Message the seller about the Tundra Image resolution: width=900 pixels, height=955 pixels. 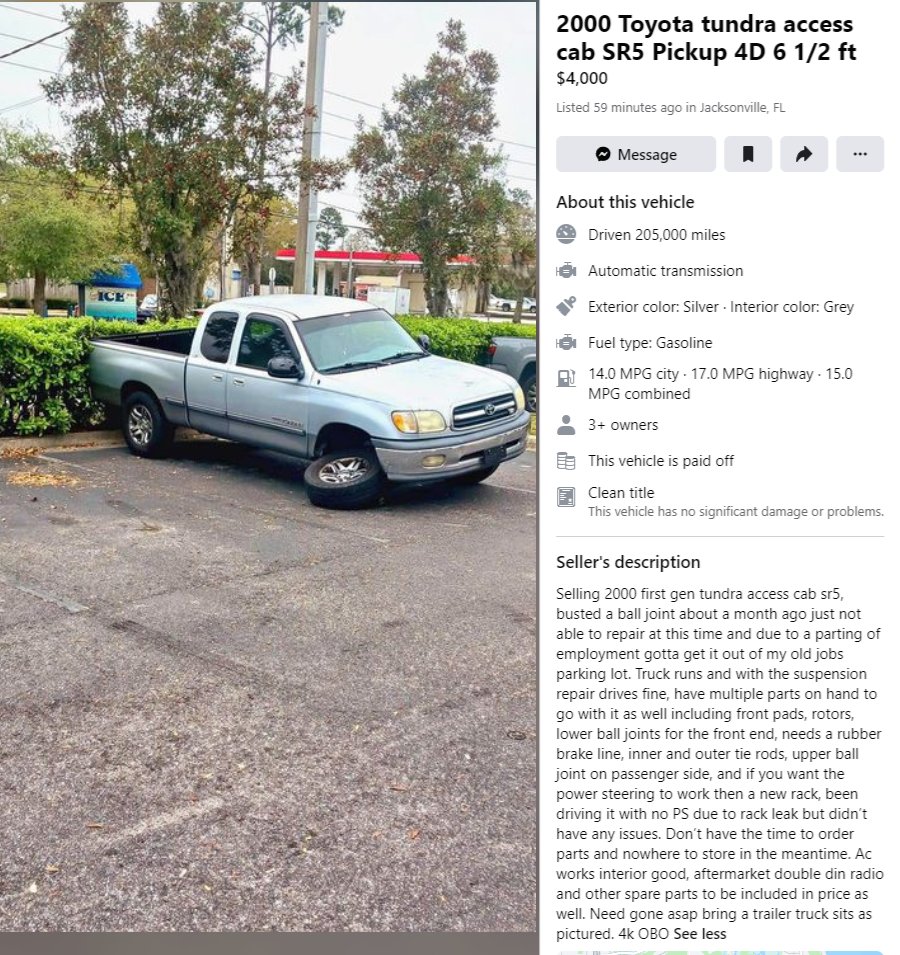pyautogui.click(x=635, y=154)
